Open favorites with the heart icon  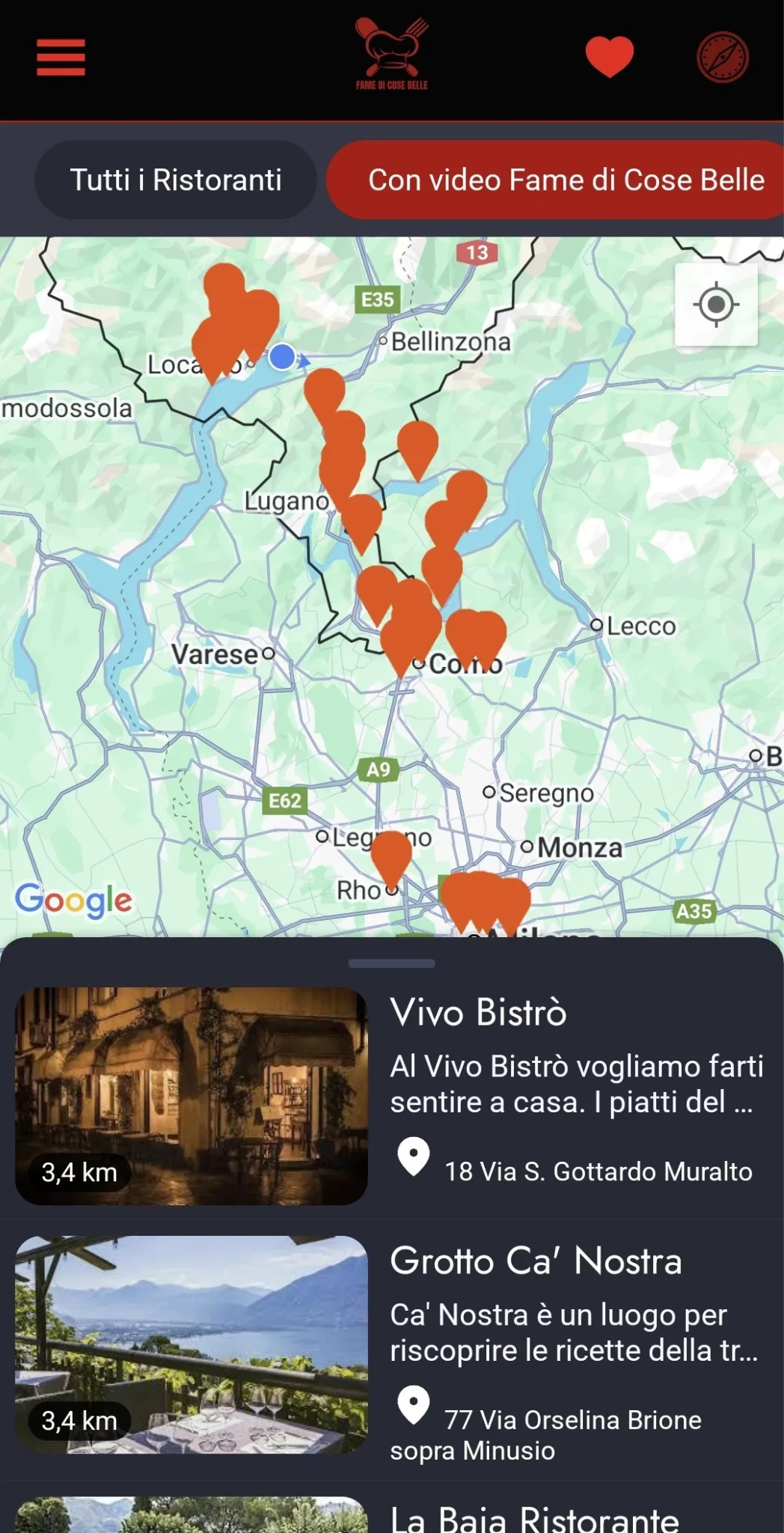click(x=609, y=56)
